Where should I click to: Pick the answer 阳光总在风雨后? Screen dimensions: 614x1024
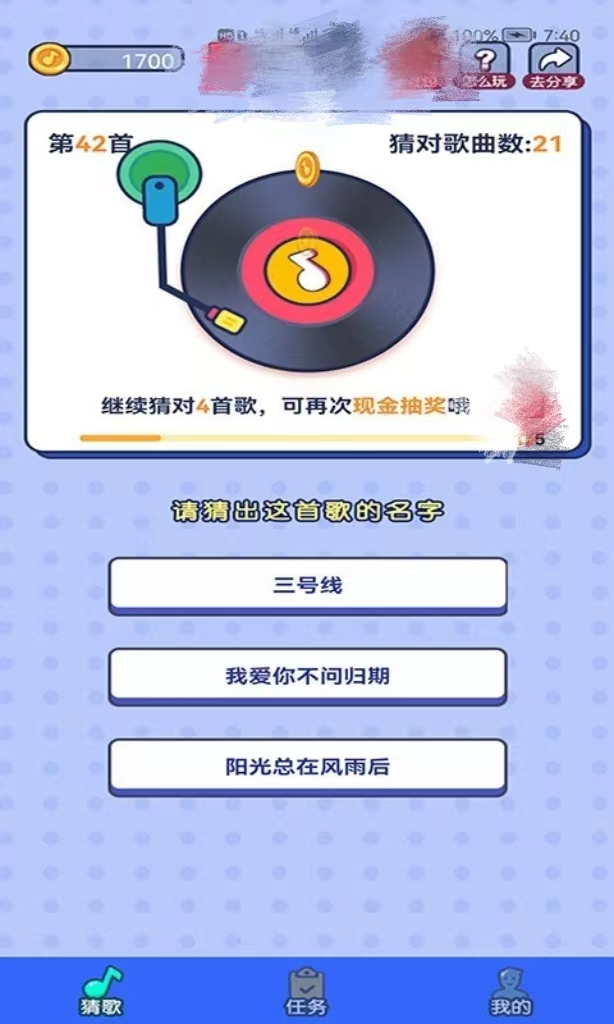pyautogui.click(x=307, y=767)
